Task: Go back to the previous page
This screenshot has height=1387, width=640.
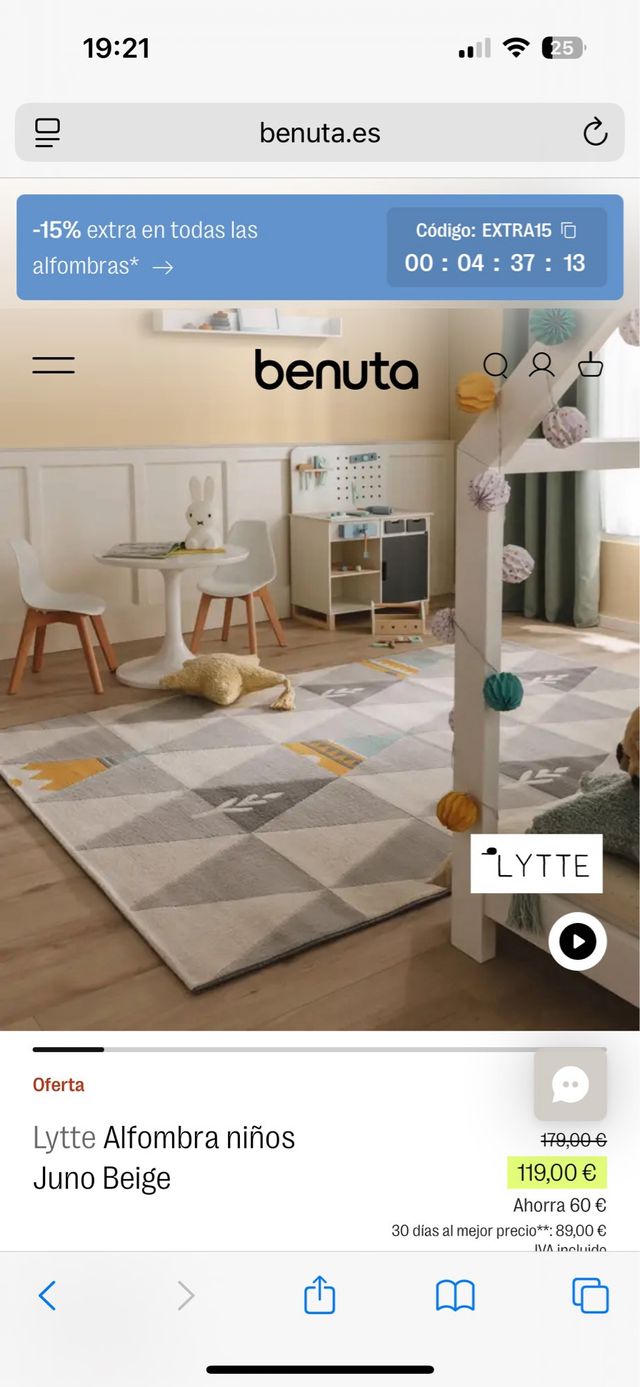Action: pos(47,1296)
